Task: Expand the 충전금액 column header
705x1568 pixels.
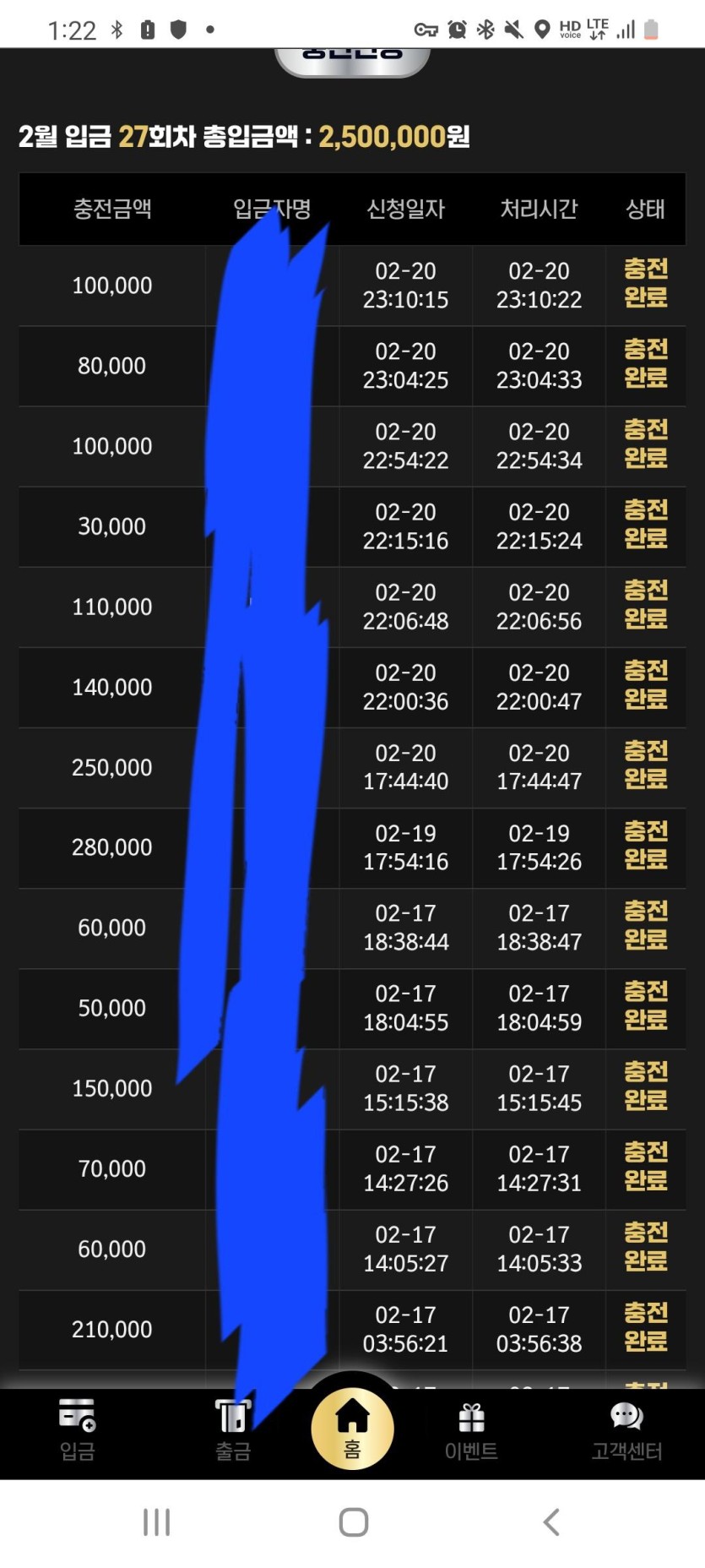Action: [111, 210]
